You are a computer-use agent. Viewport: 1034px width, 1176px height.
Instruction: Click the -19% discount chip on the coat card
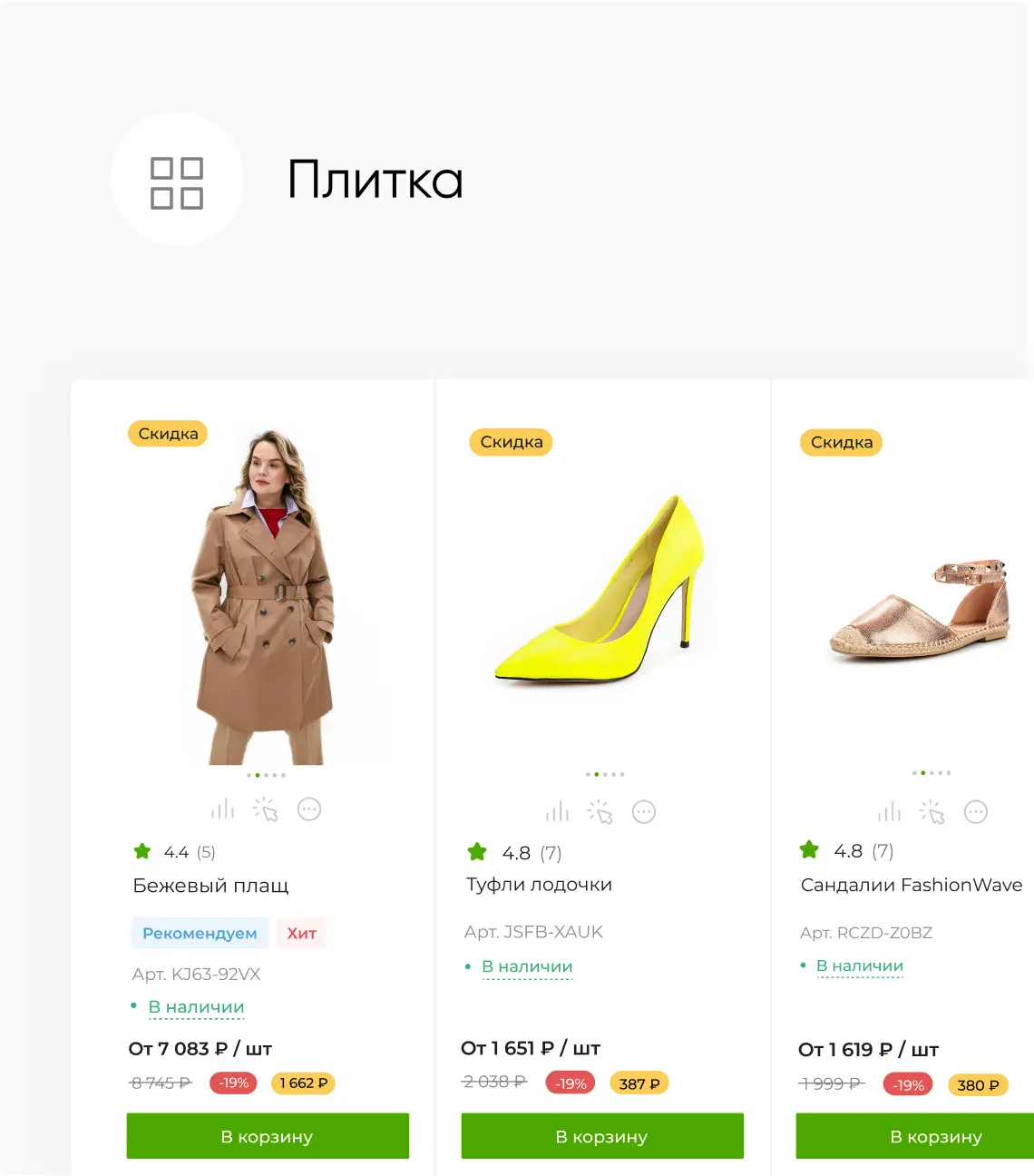[233, 1083]
